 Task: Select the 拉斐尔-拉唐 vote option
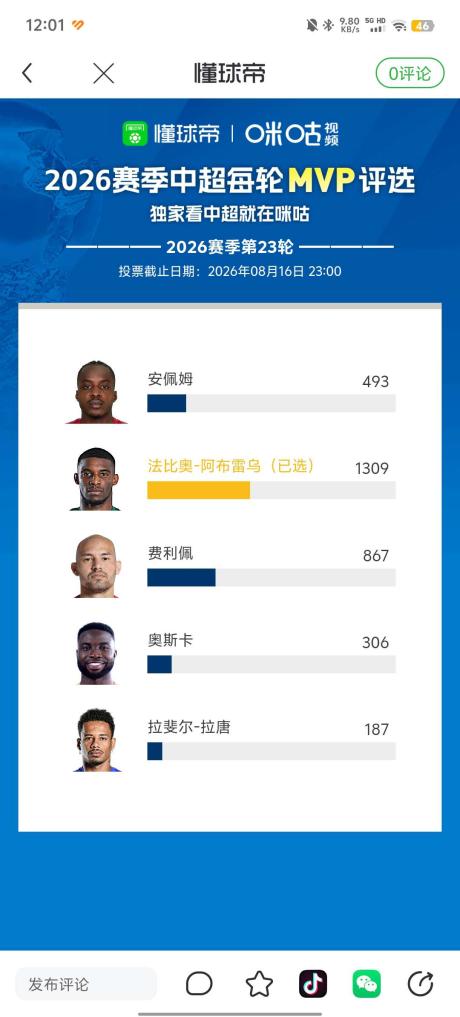tap(230, 739)
